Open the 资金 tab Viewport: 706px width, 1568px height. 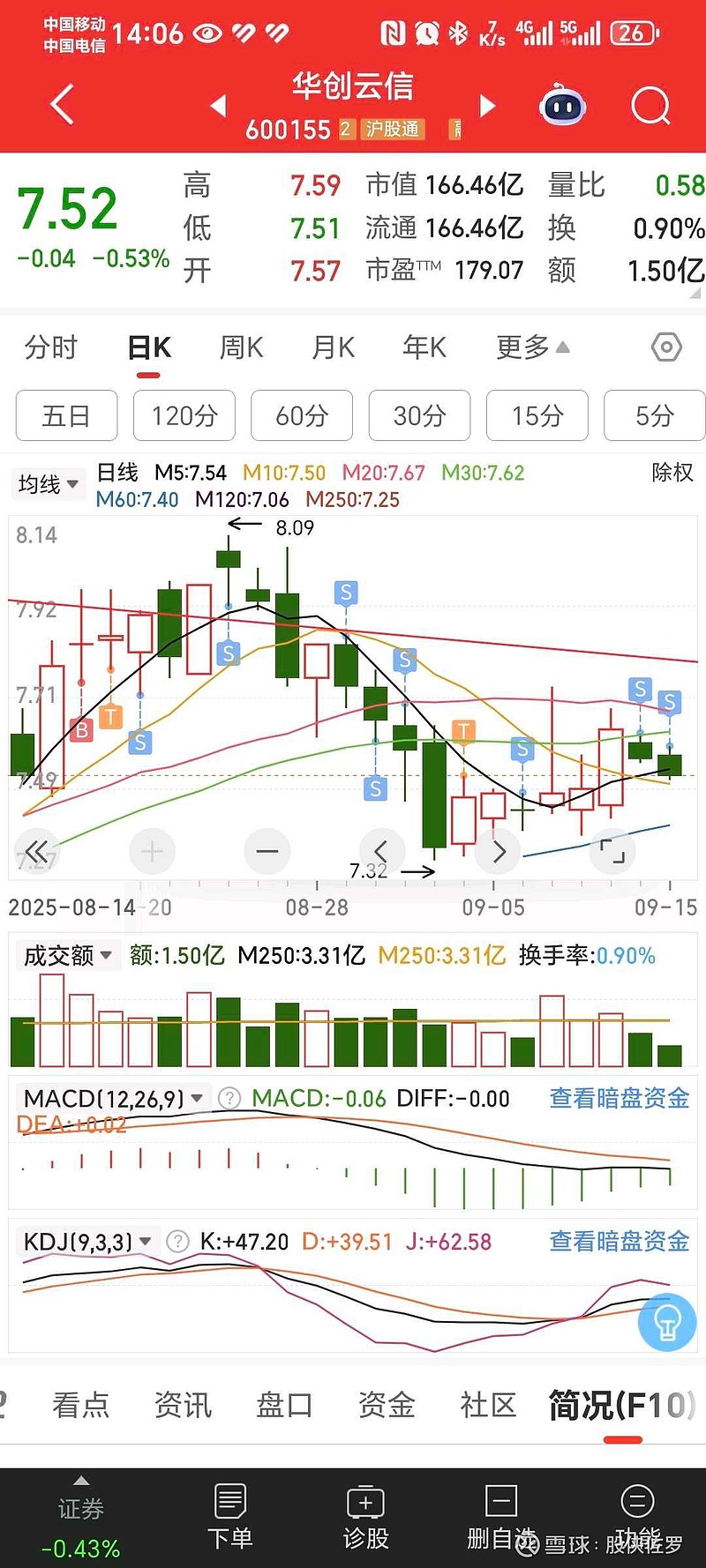tap(387, 1405)
